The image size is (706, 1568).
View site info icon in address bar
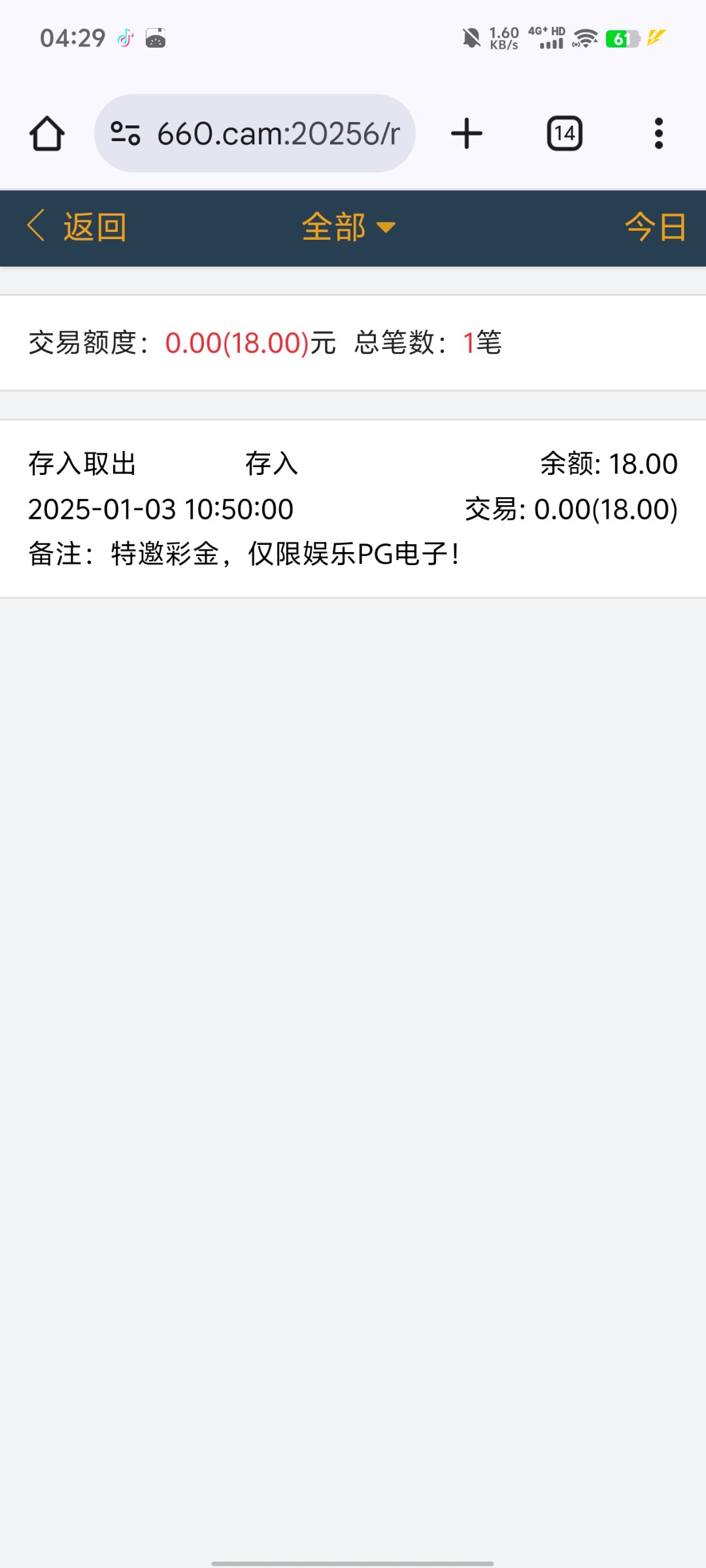125,134
